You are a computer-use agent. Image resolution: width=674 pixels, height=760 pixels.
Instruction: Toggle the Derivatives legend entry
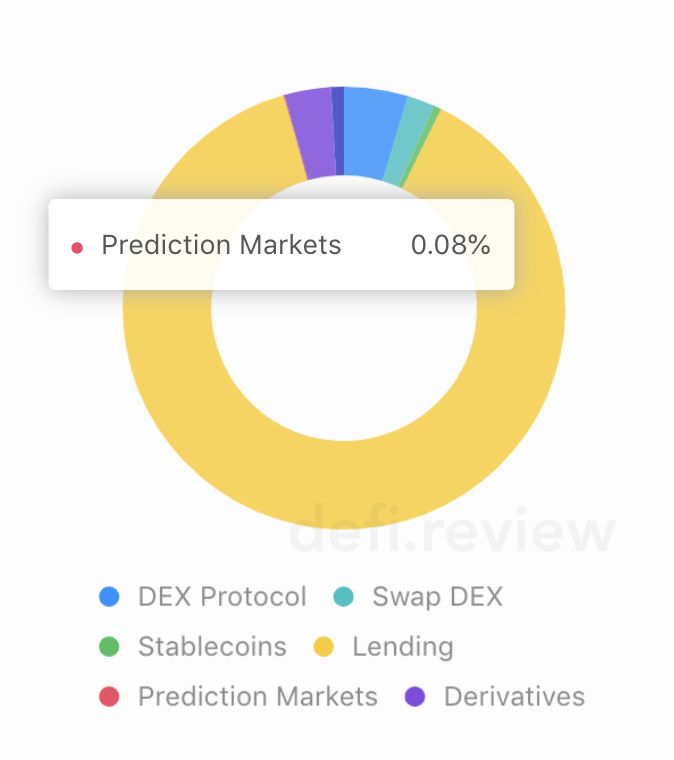497,697
